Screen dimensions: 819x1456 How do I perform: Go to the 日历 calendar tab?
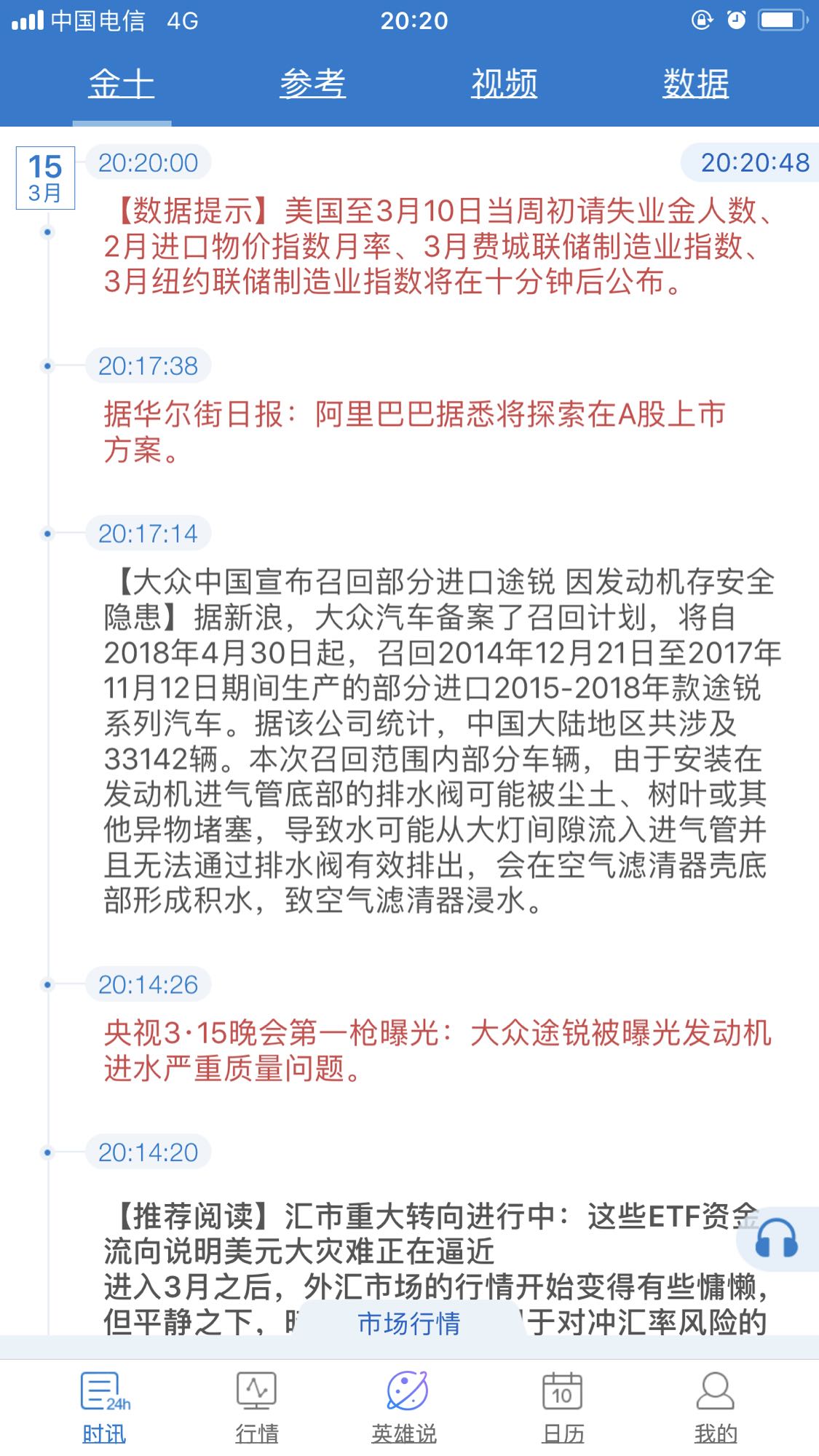[x=563, y=1407]
